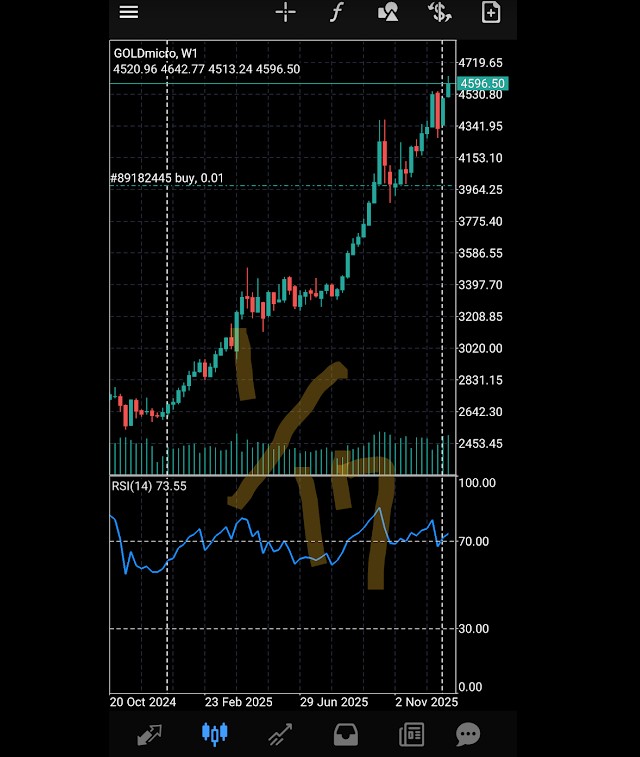The image size is (640, 757).
Task: Open the indicators function list
Action: (337, 12)
